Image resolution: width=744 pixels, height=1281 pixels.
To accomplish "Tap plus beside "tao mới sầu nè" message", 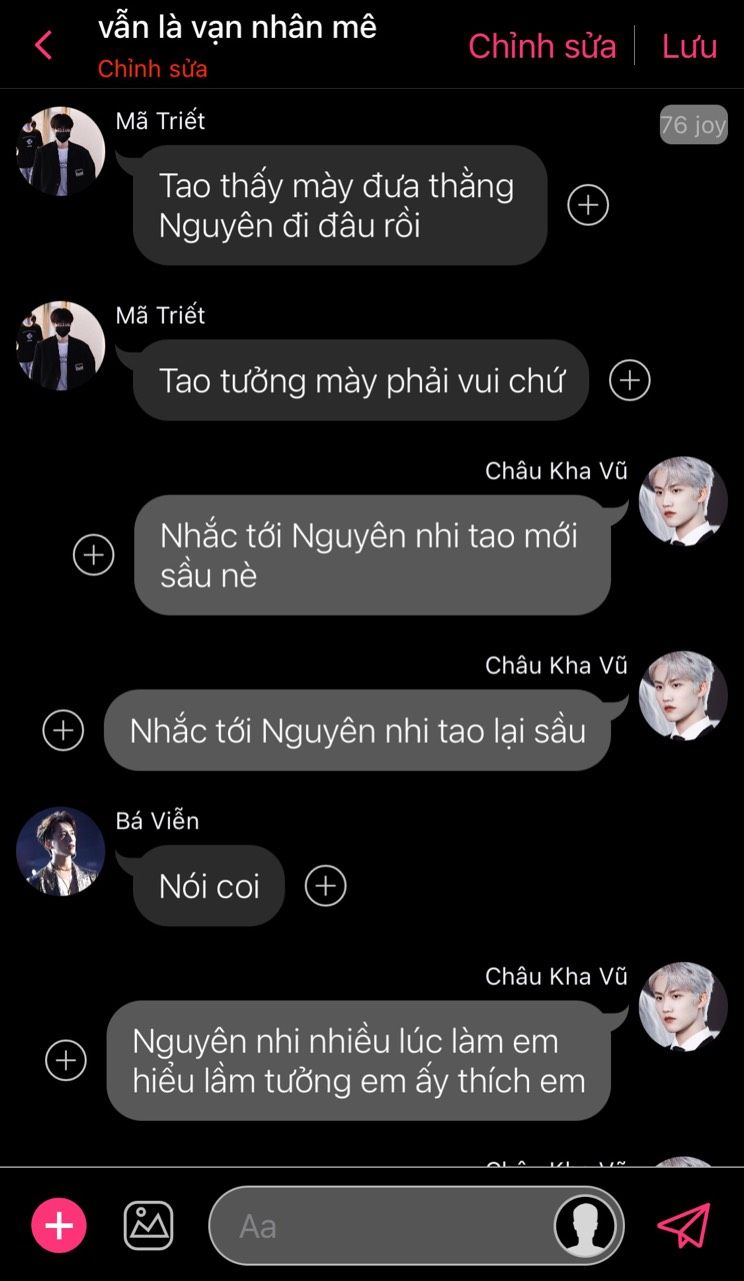I will click(x=94, y=554).
